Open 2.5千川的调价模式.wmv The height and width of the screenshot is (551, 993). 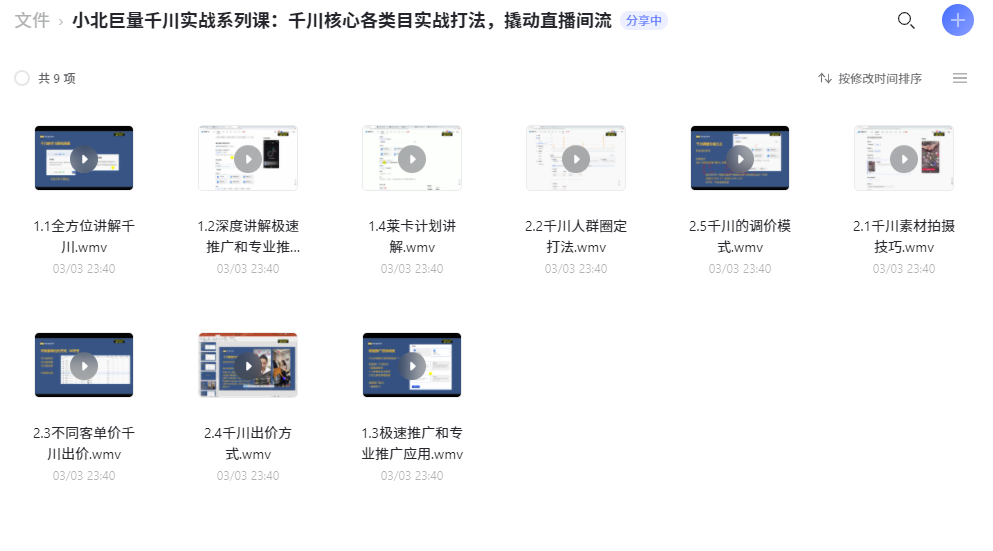point(740,158)
